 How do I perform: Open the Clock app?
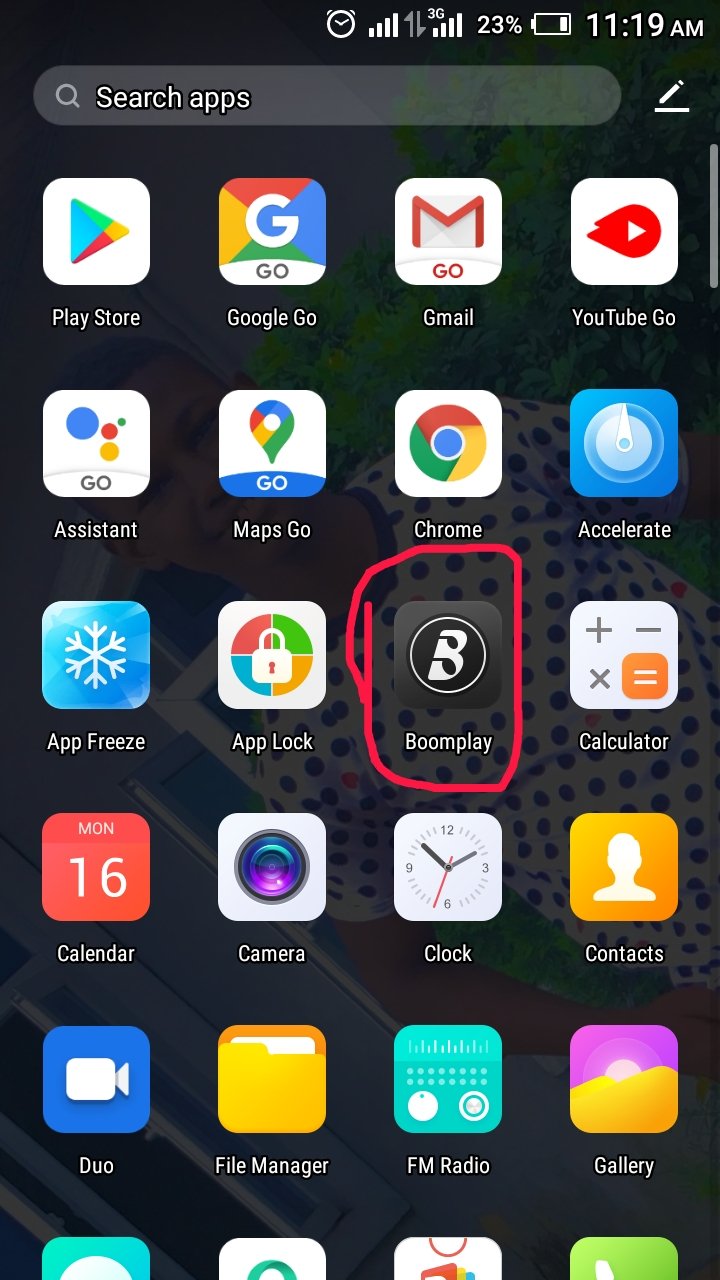(x=448, y=868)
